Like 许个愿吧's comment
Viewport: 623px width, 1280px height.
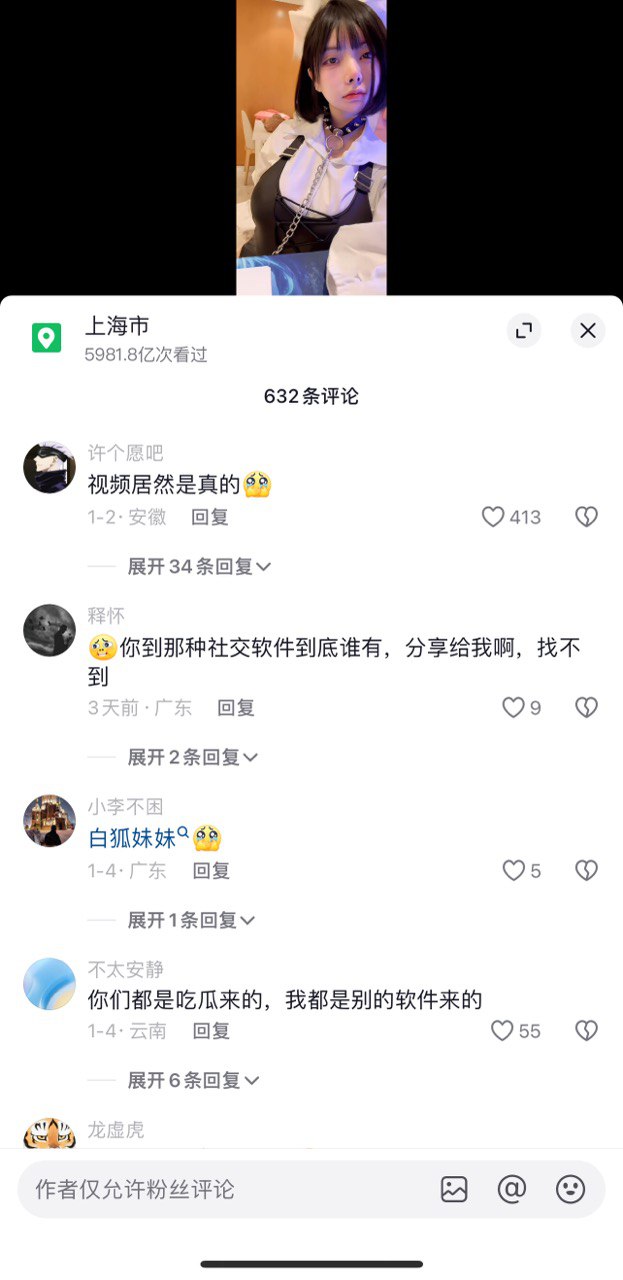pyautogui.click(x=511, y=517)
